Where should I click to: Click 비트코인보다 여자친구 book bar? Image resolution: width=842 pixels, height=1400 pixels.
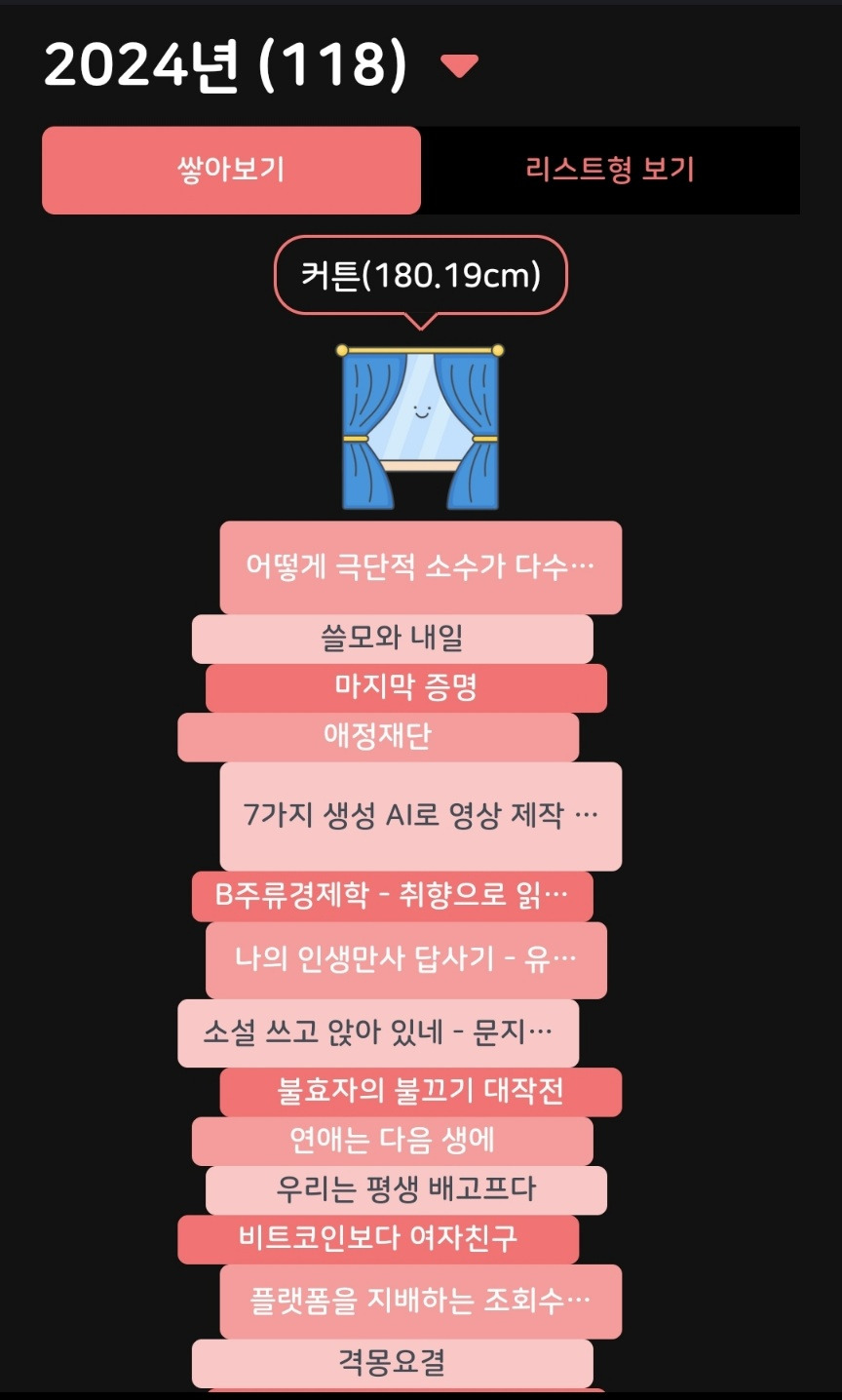point(378,1239)
